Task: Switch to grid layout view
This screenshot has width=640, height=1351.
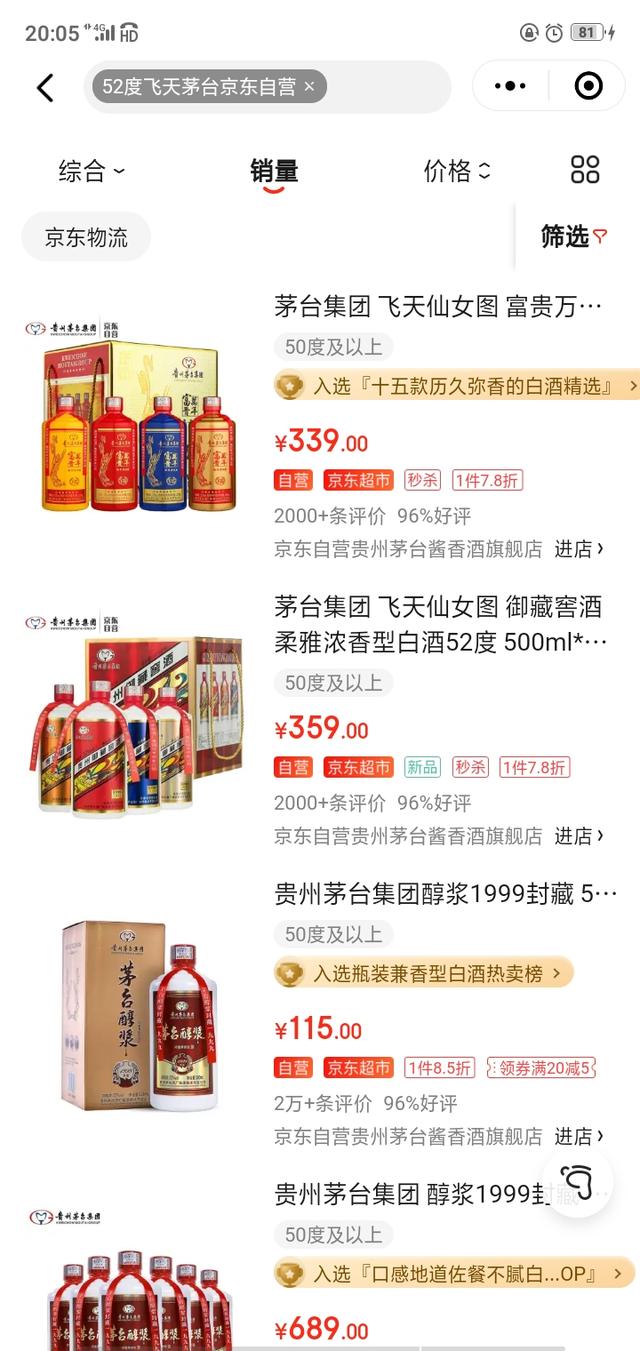Action: pos(585,170)
